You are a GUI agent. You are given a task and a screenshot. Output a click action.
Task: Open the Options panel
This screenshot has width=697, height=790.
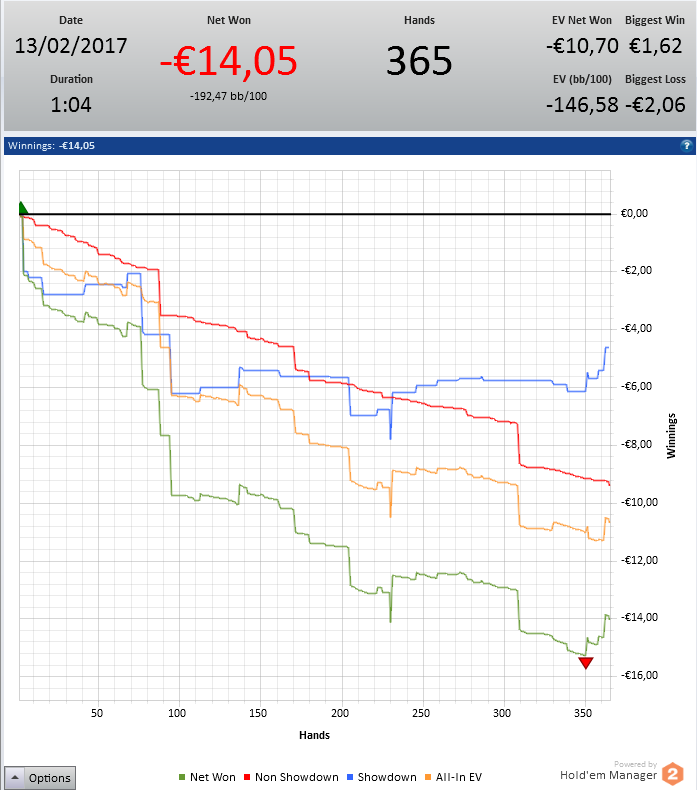point(40,777)
